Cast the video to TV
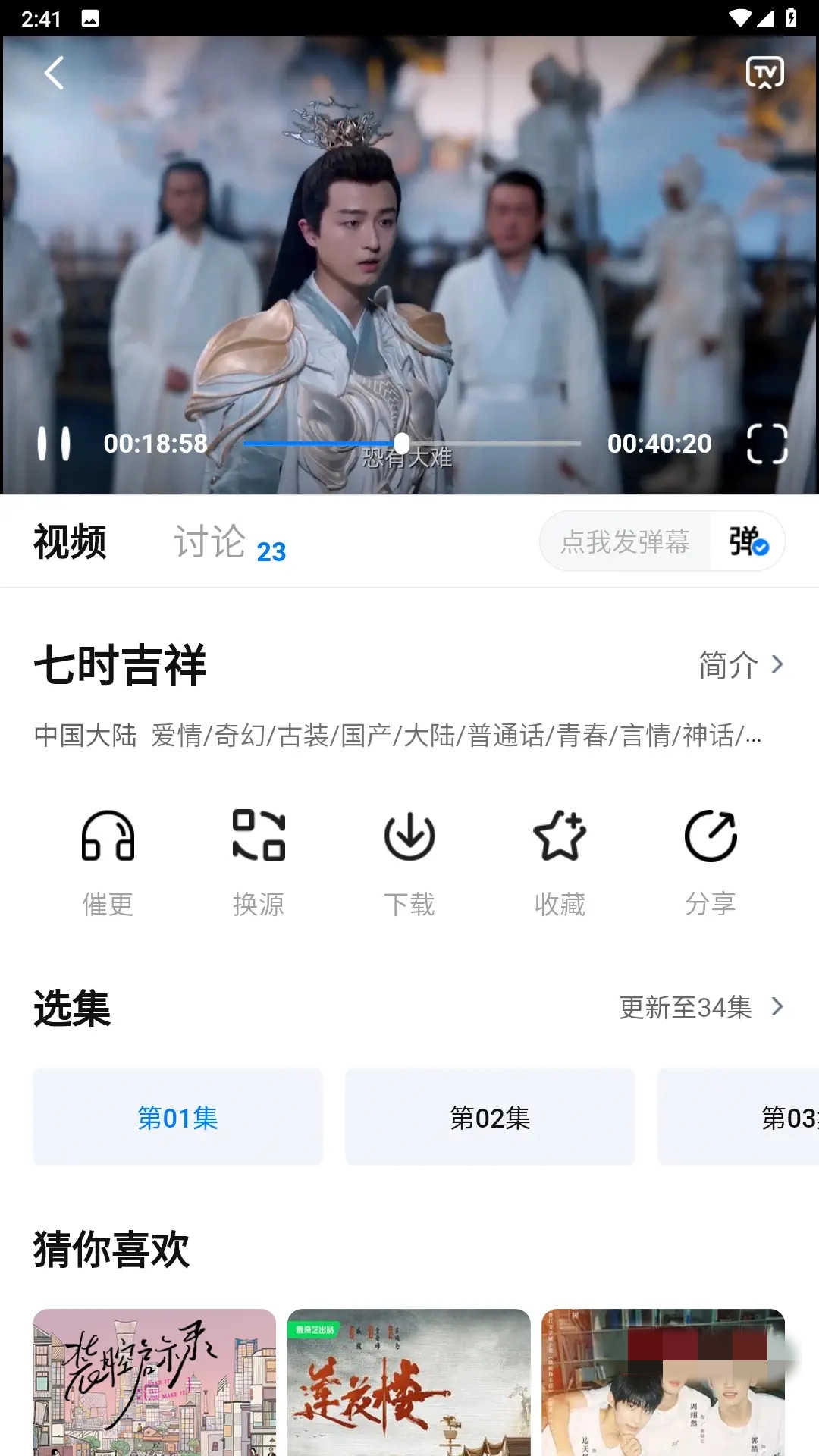 click(764, 74)
